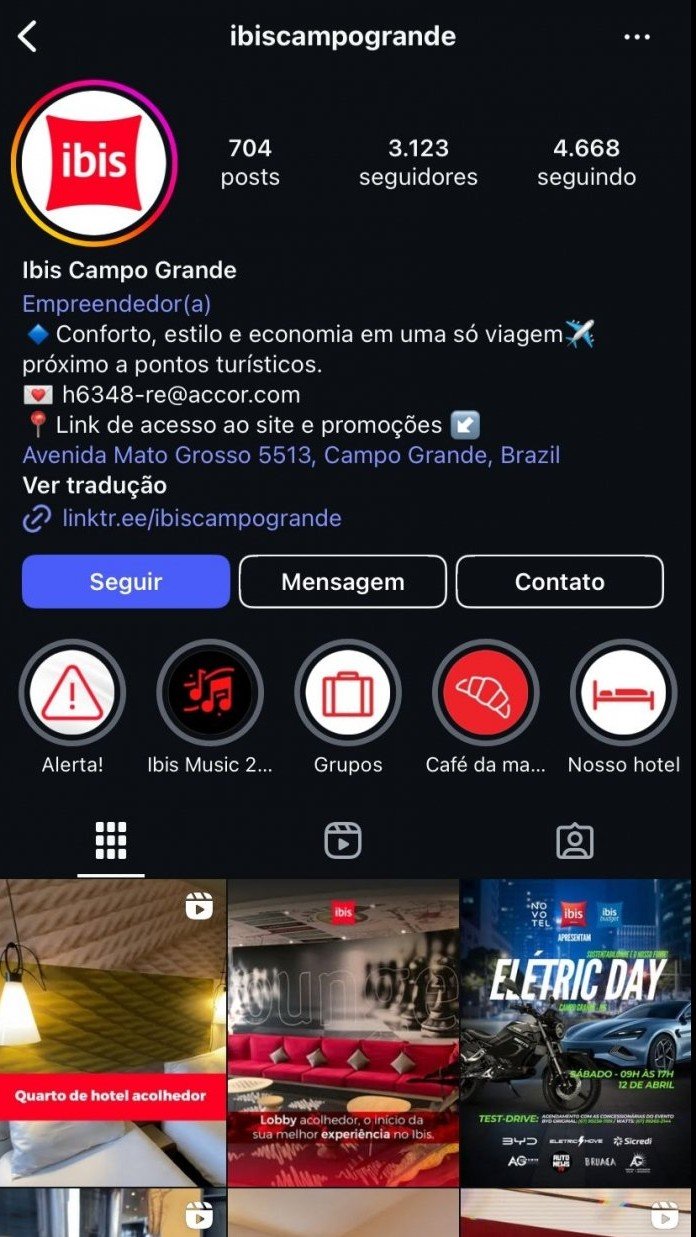This screenshot has height=1237, width=696.
Task: Open the Eletric Day post
Action: (x=576, y=1032)
